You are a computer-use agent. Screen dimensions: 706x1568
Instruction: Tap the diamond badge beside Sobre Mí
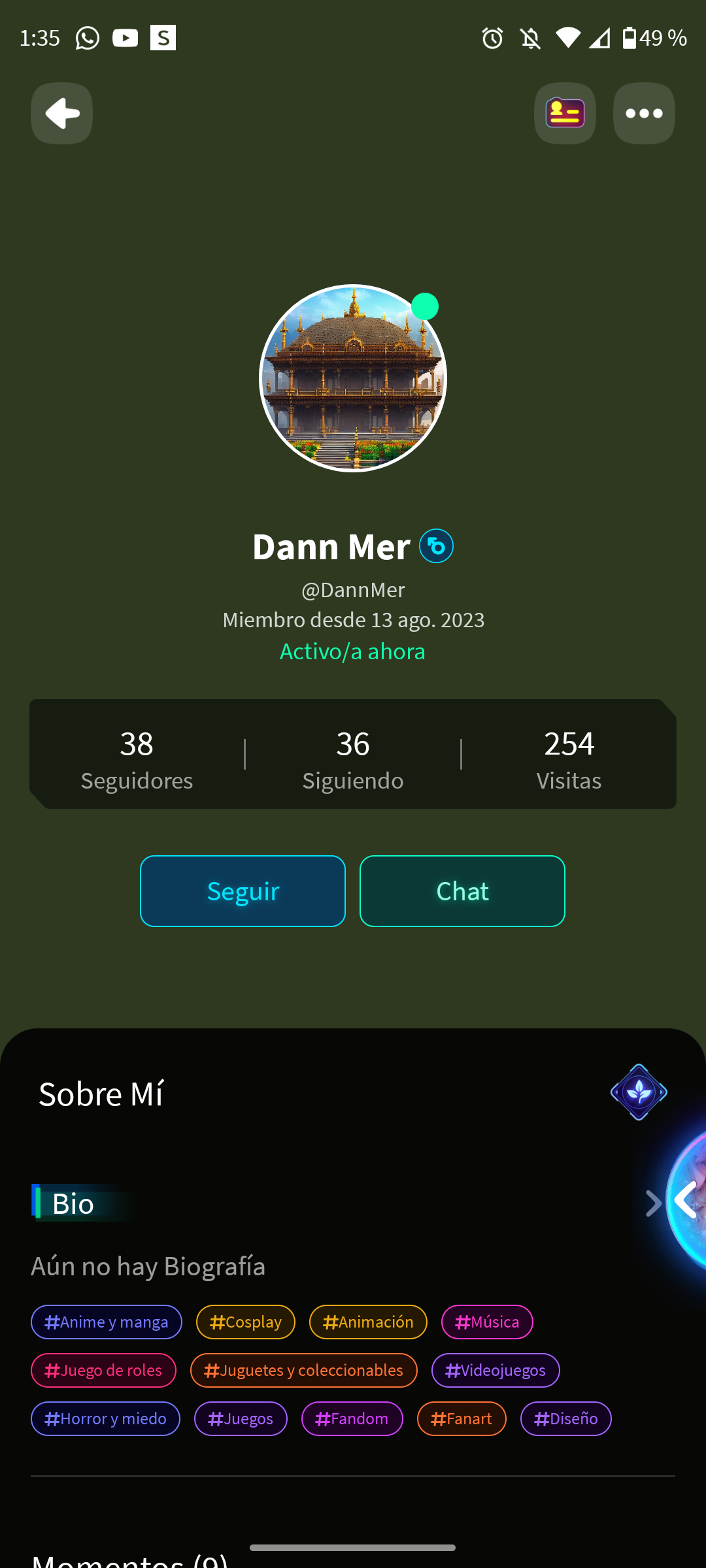tap(639, 1092)
